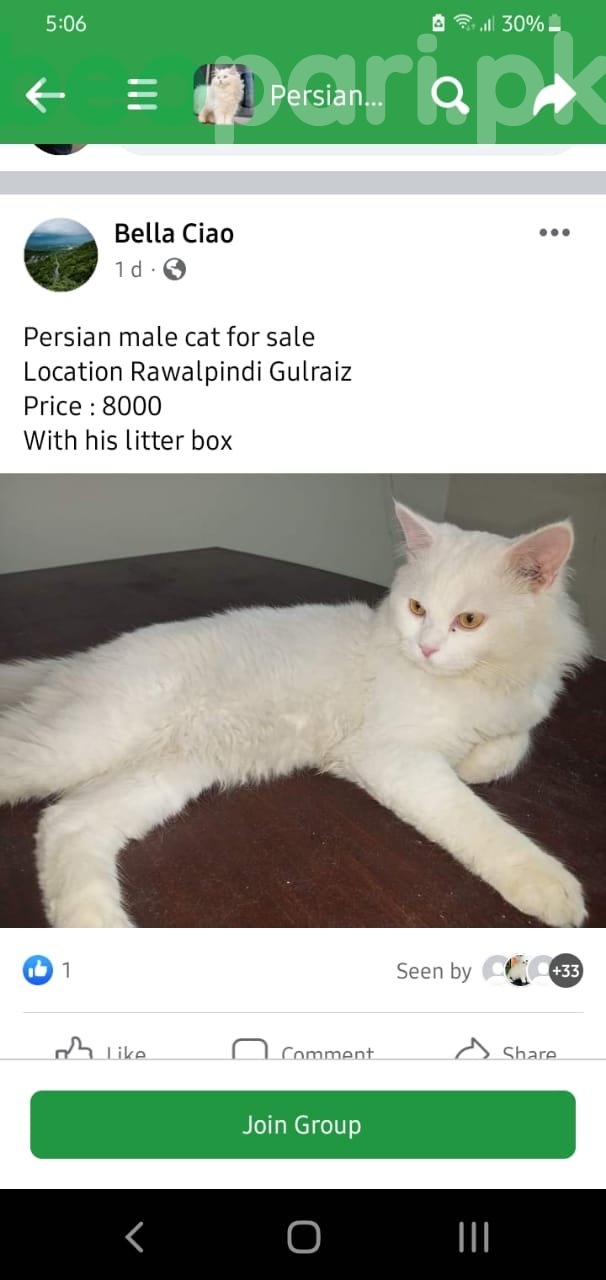Open the three-dot options on Bella Ciao's post

554,233
